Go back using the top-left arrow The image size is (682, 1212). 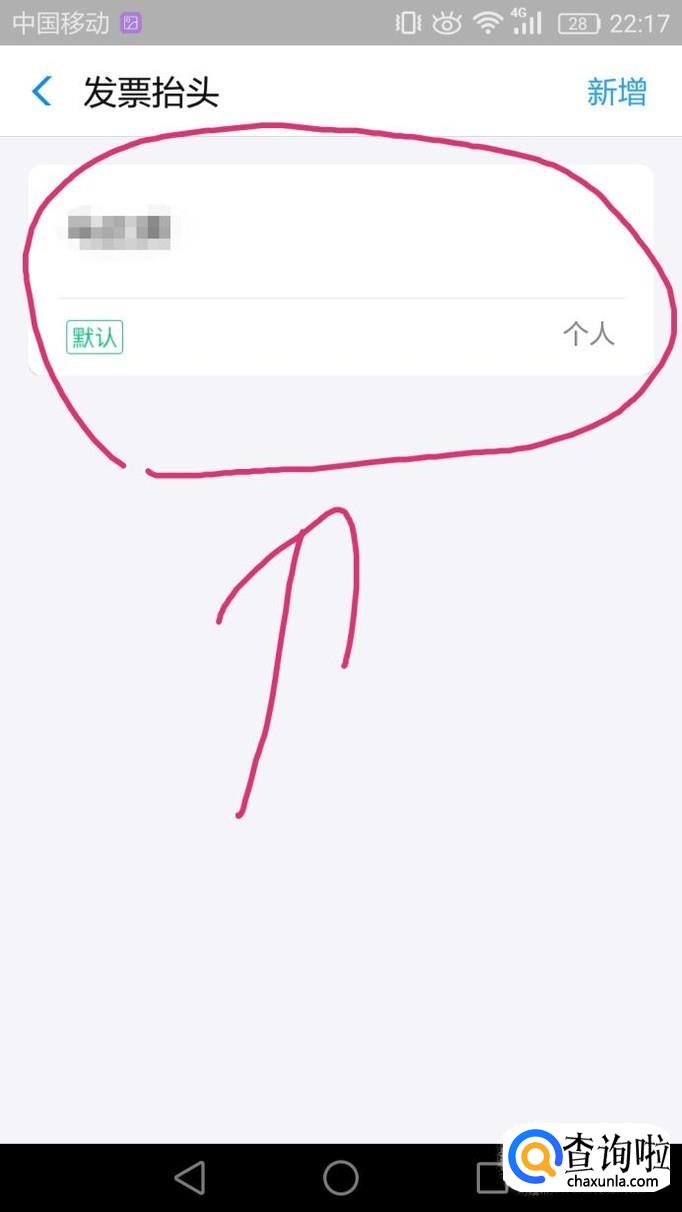[x=41, y=92]
